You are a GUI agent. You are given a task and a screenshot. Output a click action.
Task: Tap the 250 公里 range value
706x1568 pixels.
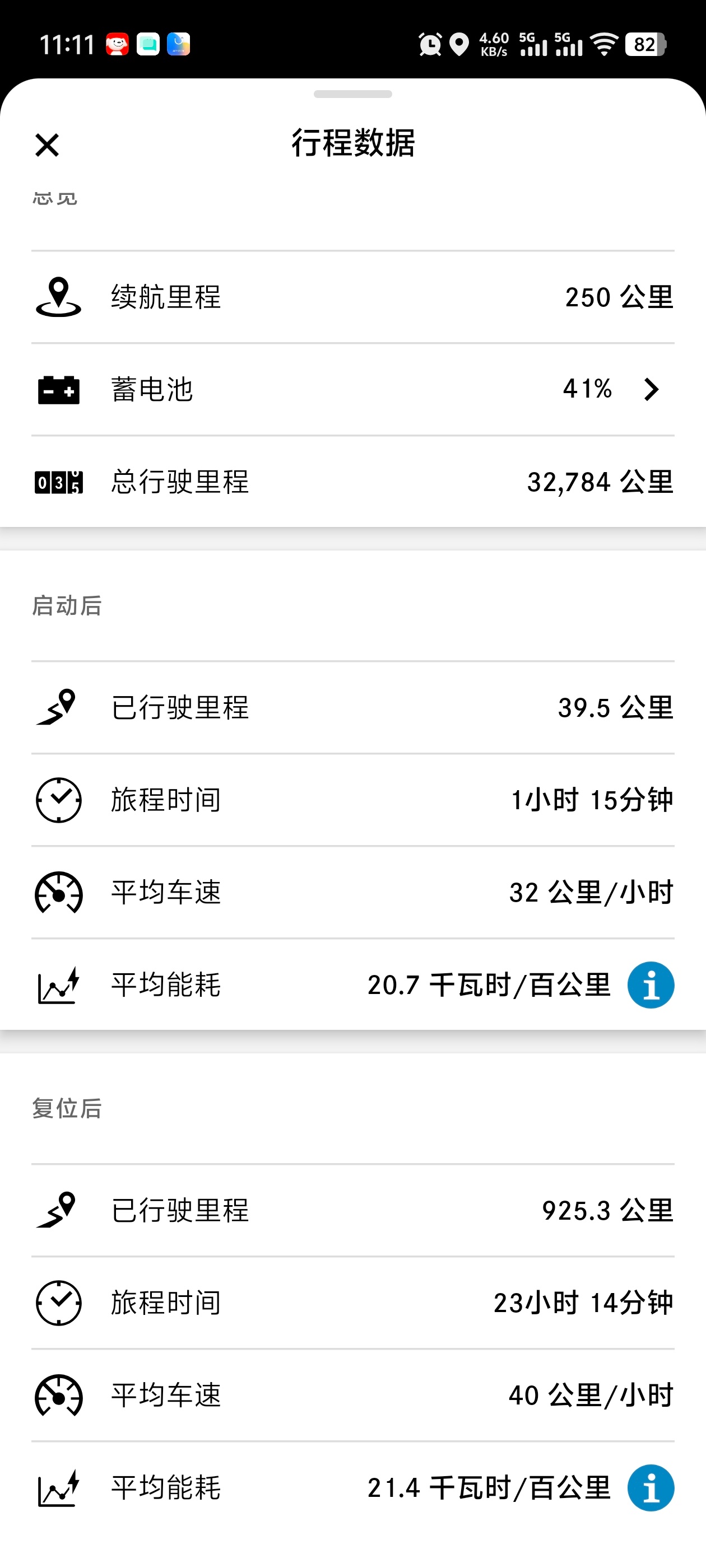click(x=619, y=298)
